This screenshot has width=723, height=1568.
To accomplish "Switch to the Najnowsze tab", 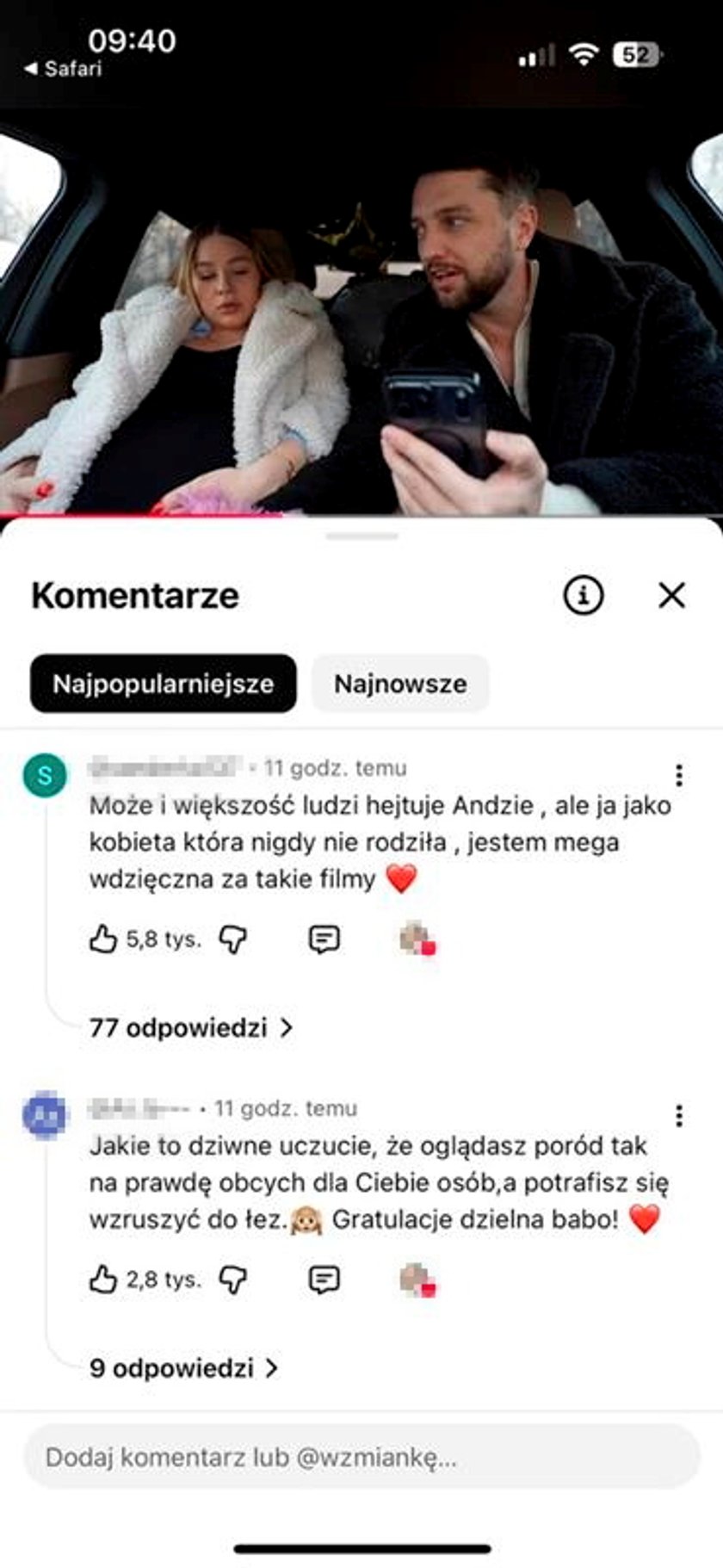I will click(400, 684).
